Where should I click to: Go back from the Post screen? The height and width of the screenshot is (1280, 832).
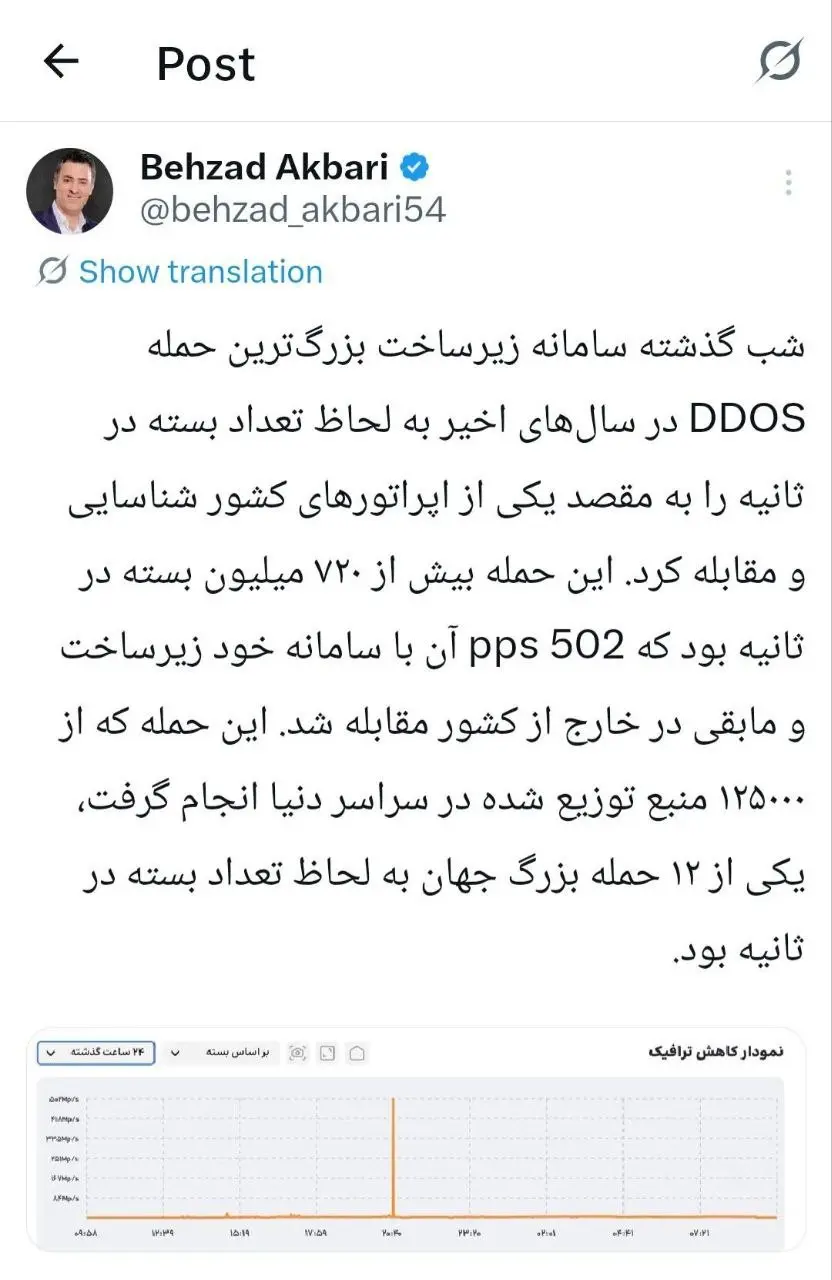click(x=61, y=62)
